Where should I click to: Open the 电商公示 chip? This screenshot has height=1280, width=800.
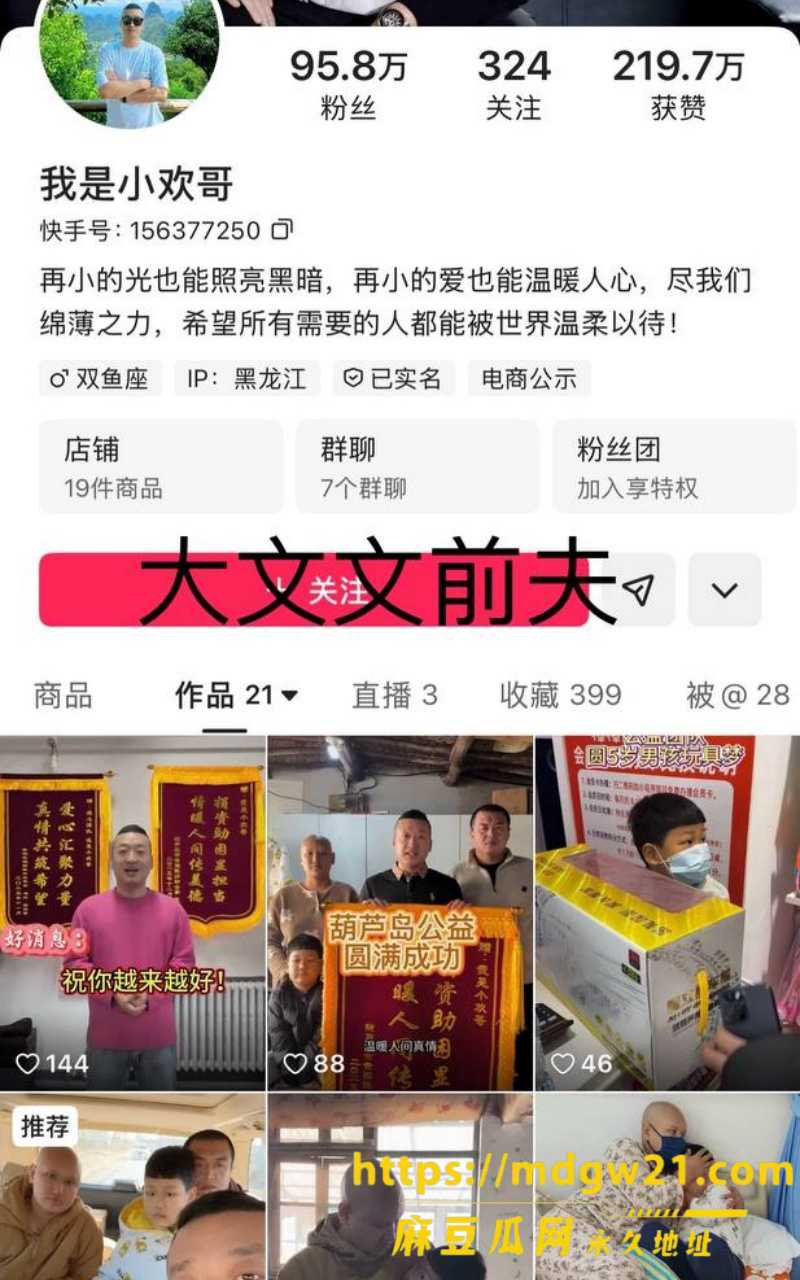[x=529, y=379]
